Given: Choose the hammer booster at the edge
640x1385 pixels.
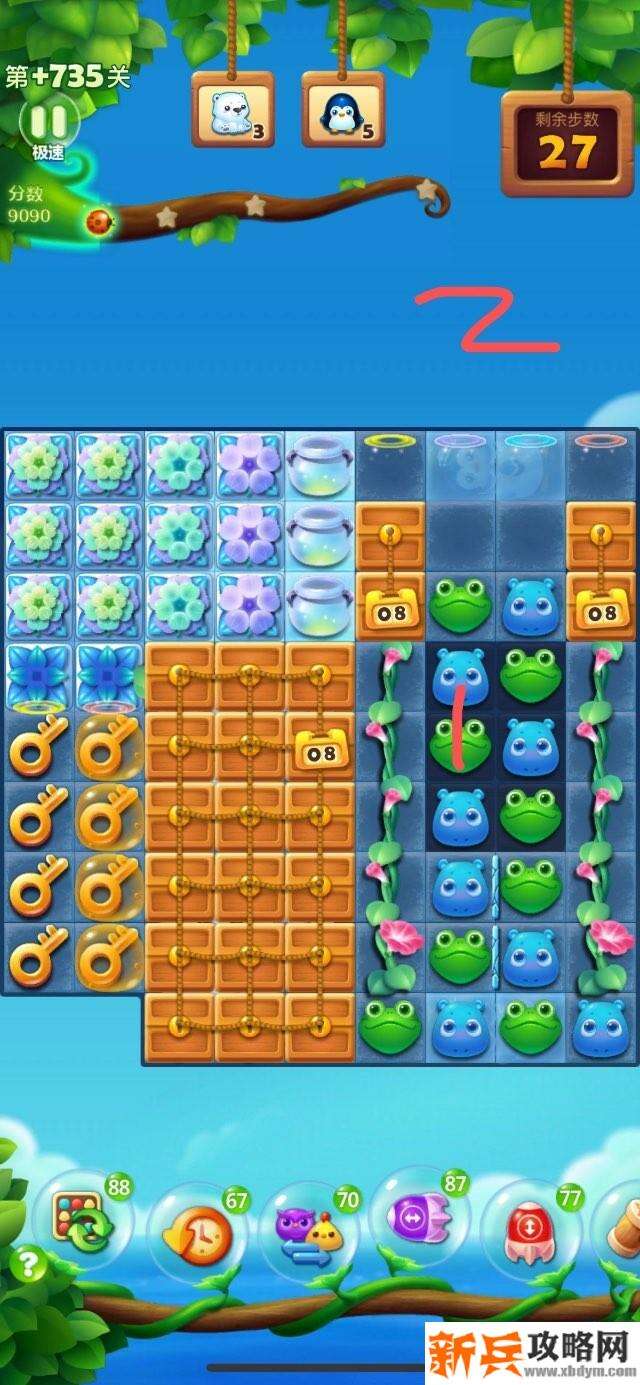Looking at the screenshot, I should coord(624,1232).
